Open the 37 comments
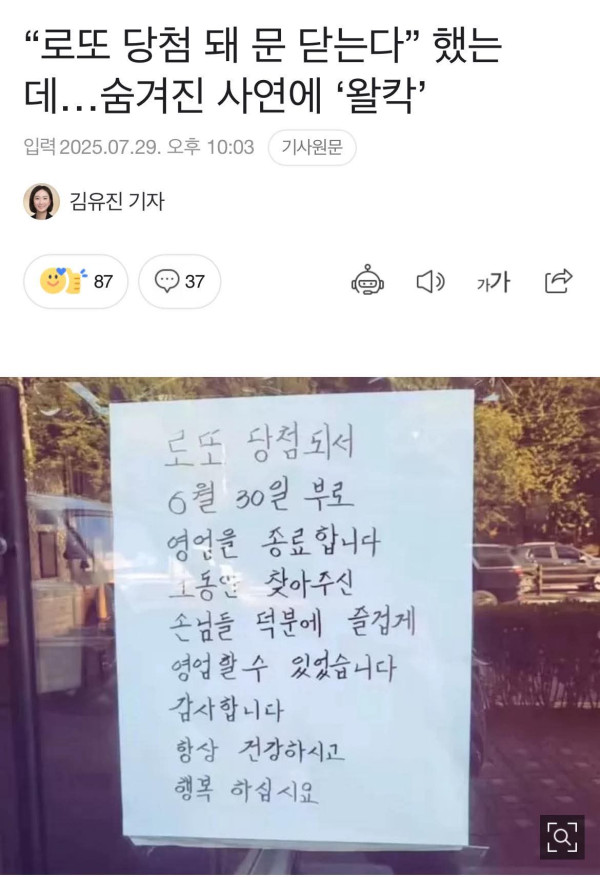This screenshot has width=600, height=877. (x=179, y=281)
